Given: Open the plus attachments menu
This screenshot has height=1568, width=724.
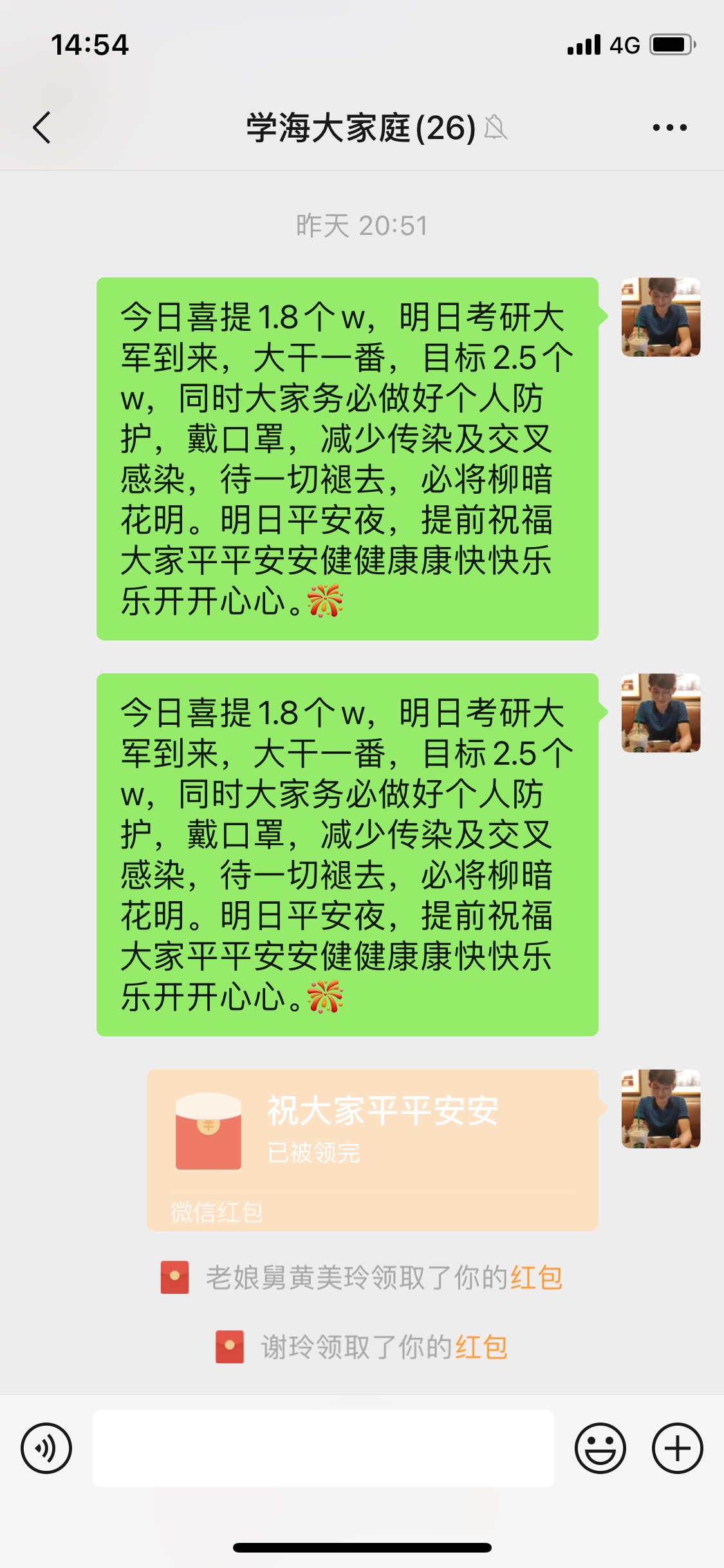Looking at the screenshot, I should point(677,1448).
